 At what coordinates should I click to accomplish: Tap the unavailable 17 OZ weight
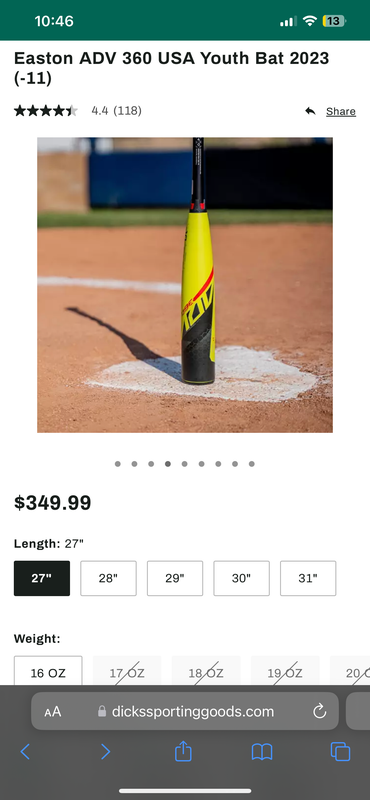pos(127,672)
